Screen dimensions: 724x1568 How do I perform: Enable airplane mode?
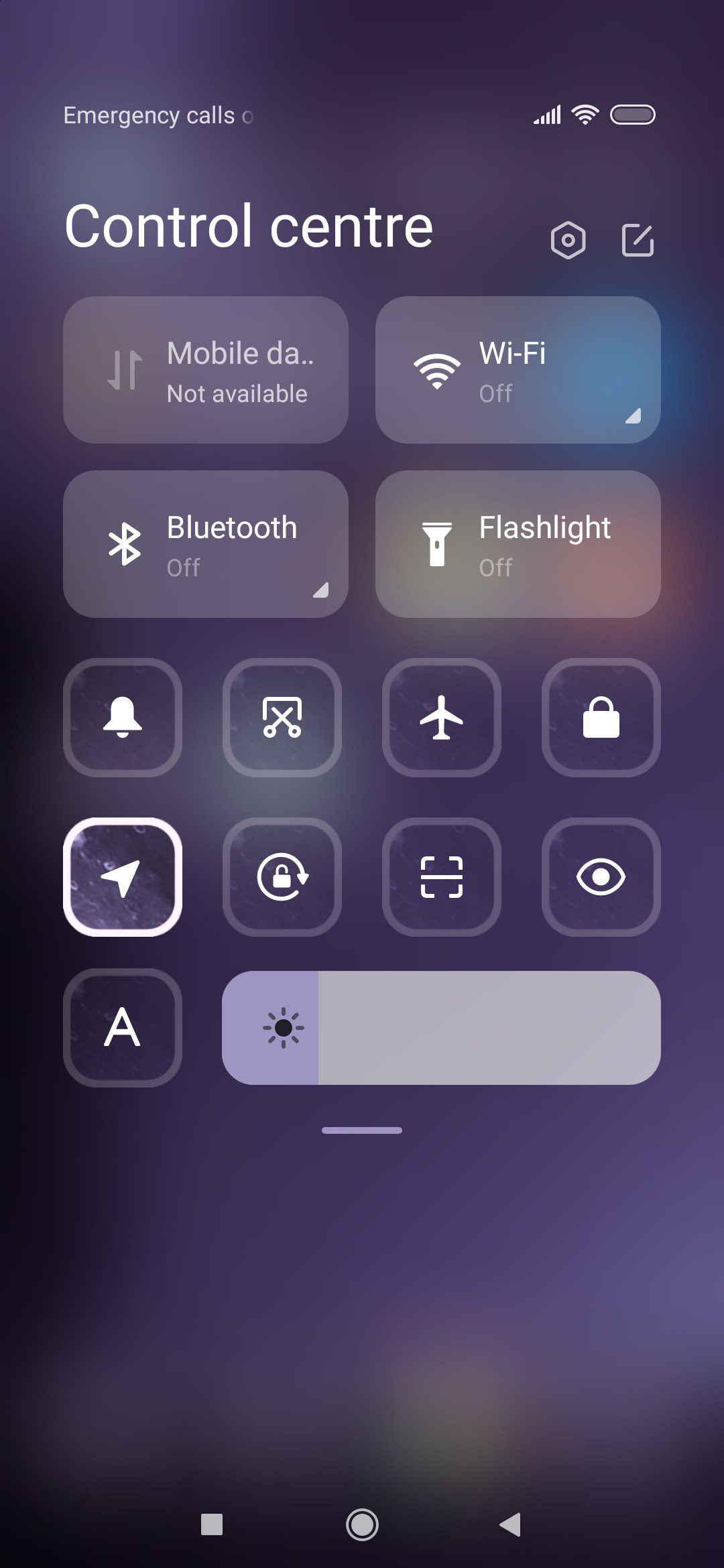(442, 718)
